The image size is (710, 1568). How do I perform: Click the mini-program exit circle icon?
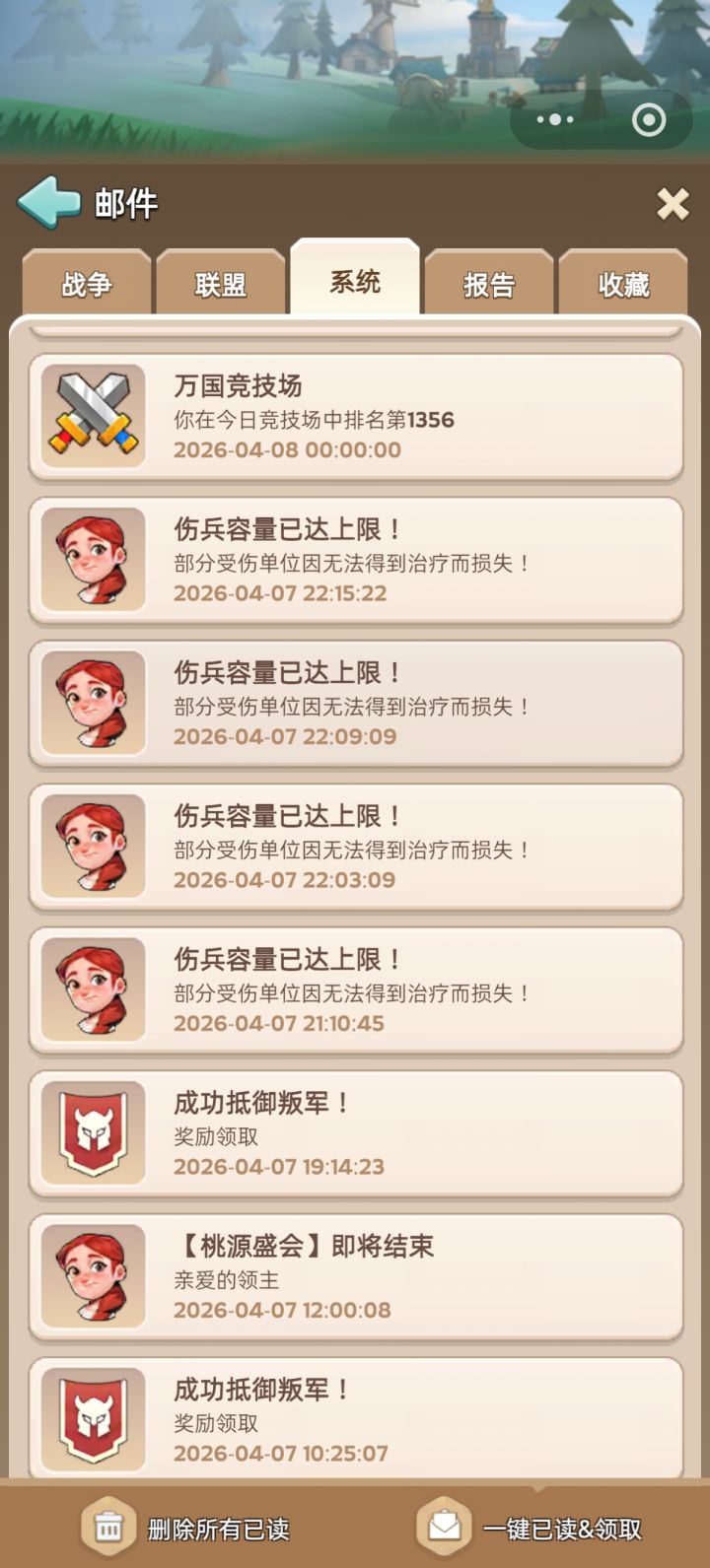[648, 119]
